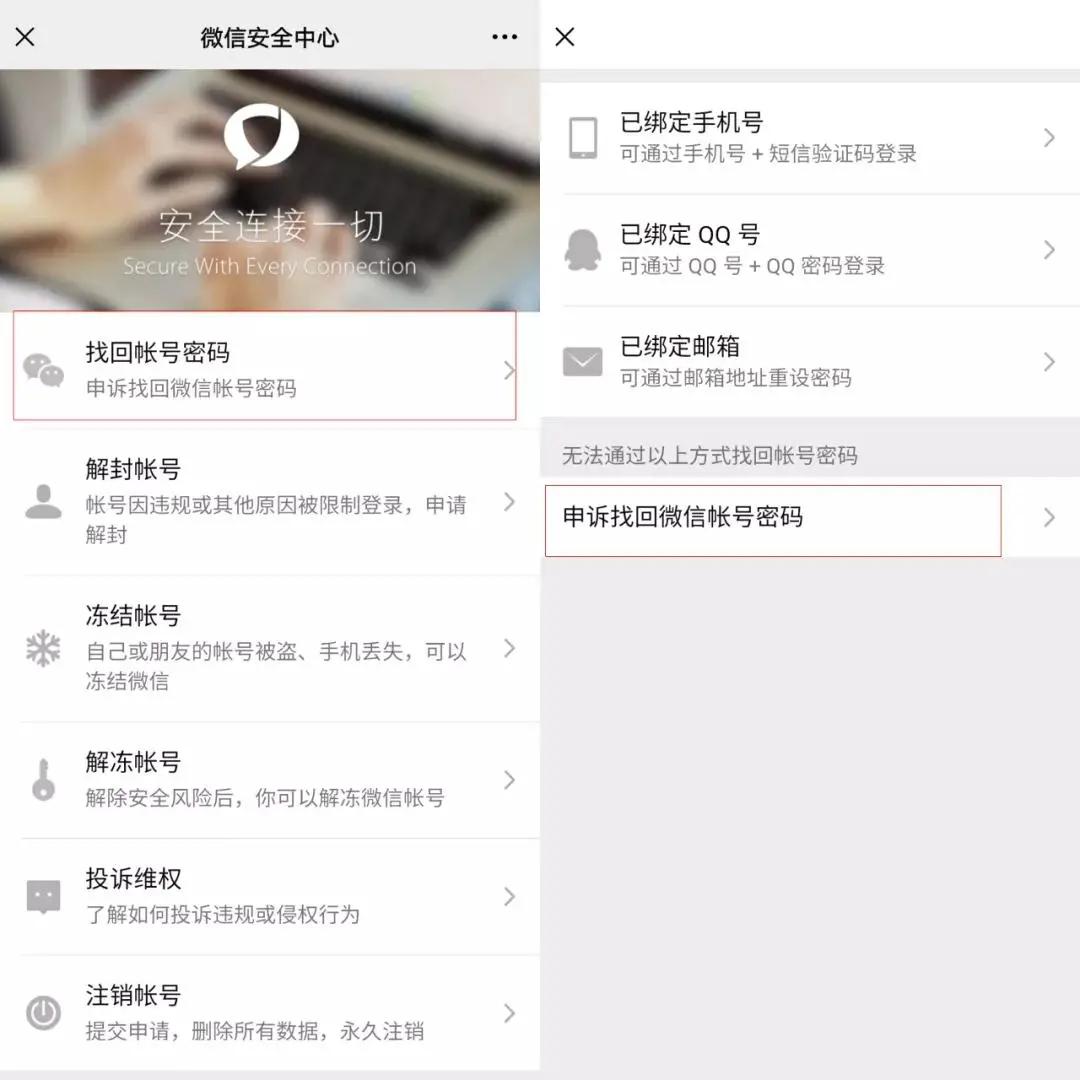Select 已绑定手机号 recovery option
Image resolution: width=1080 pixels, height=1080 pixels.
click(810, 137)
